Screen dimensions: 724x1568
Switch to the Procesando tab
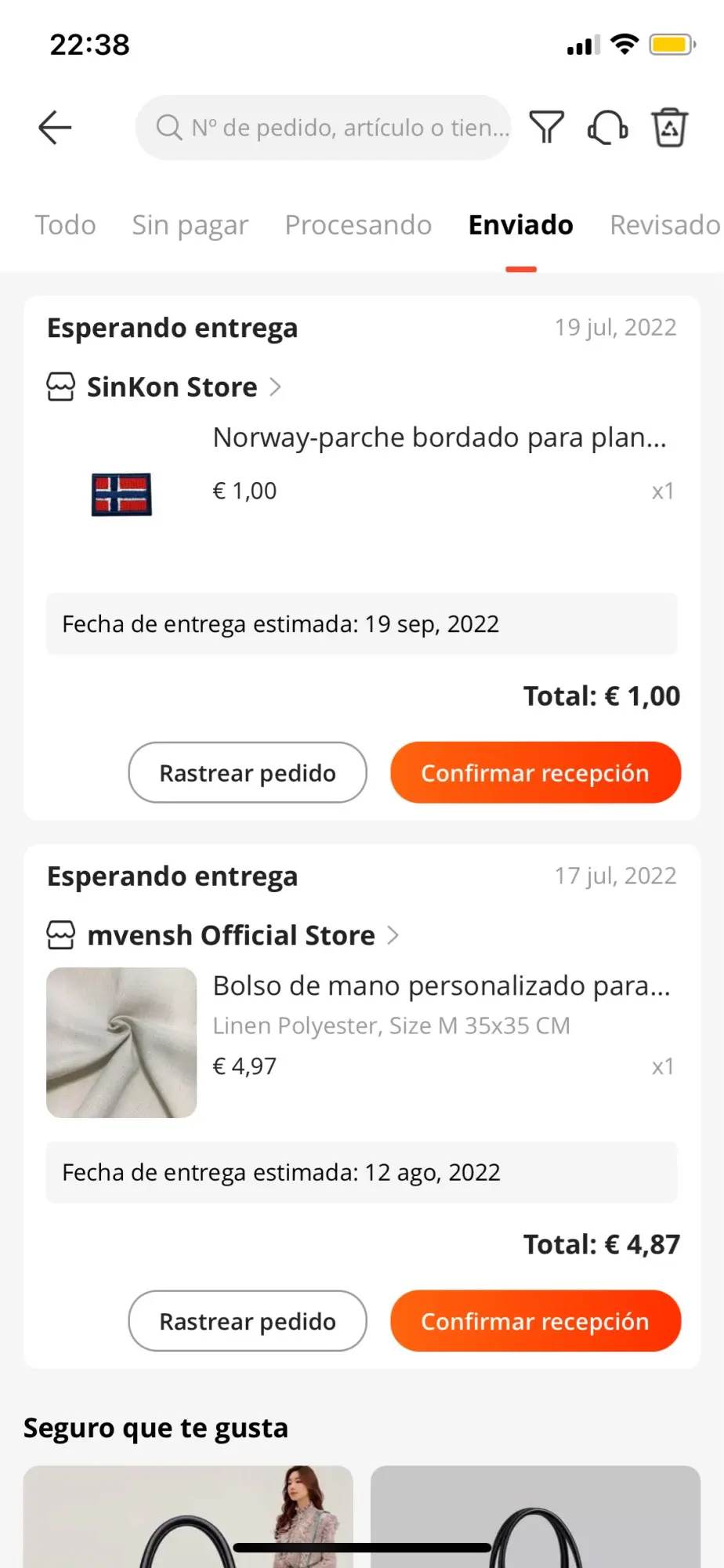click(x=358, y=225)
